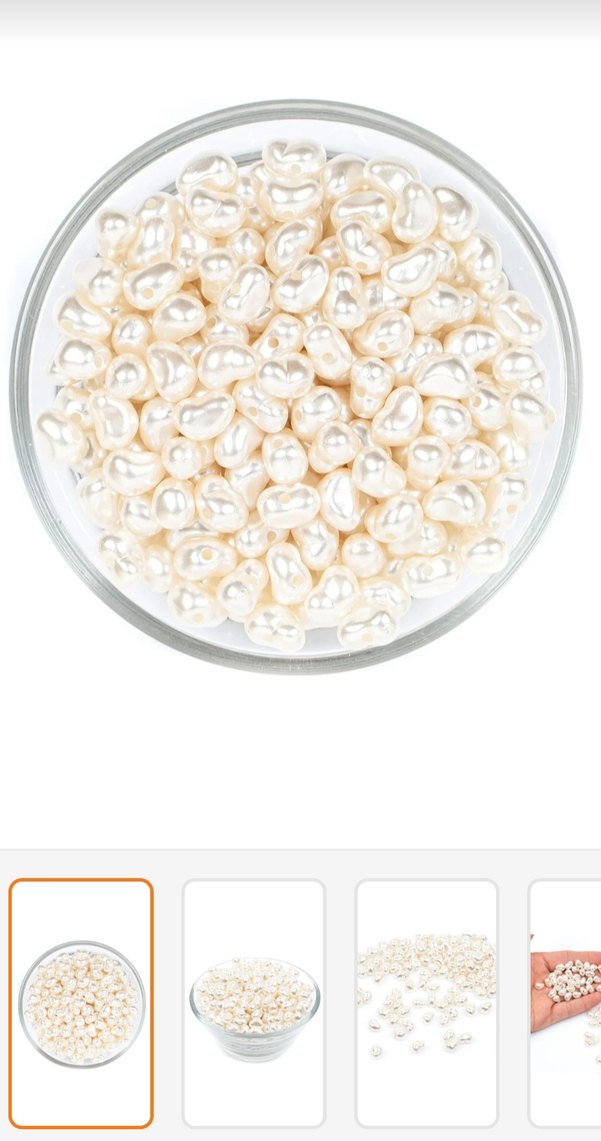Select the thumbnail showing the bowl from the side
601x1141 pixels.
[254, 1003]
